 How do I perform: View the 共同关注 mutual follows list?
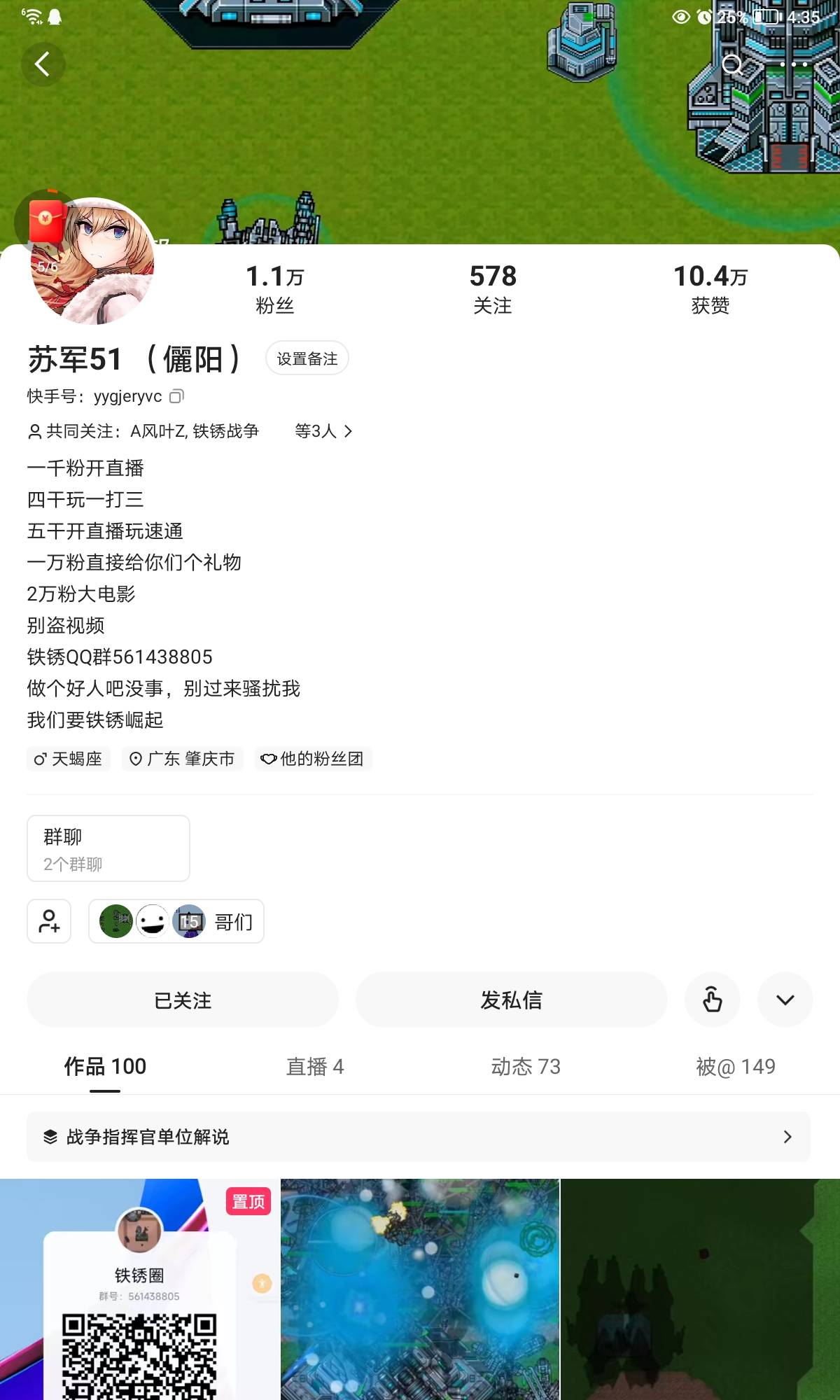point(189,431)
